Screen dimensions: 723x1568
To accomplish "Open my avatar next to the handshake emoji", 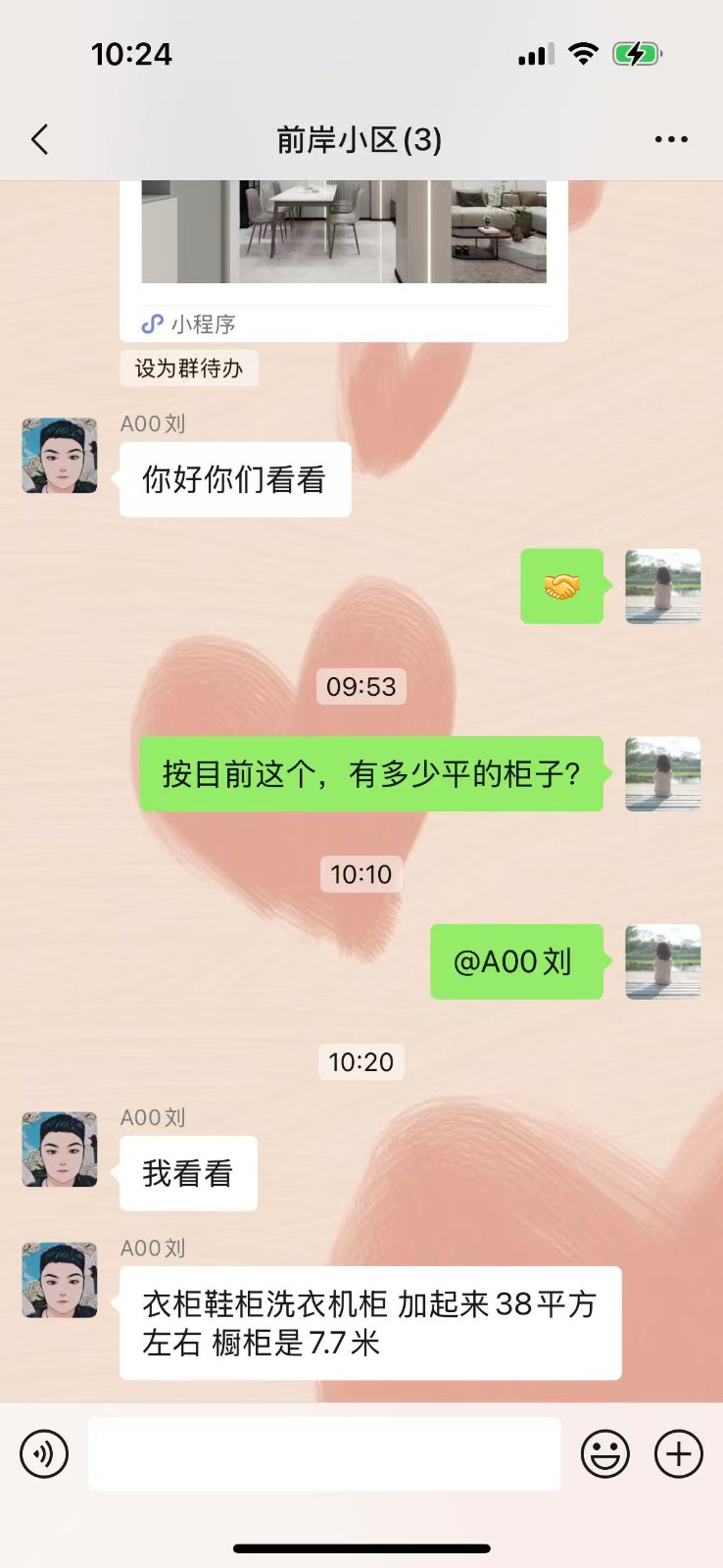I will 663,586.
